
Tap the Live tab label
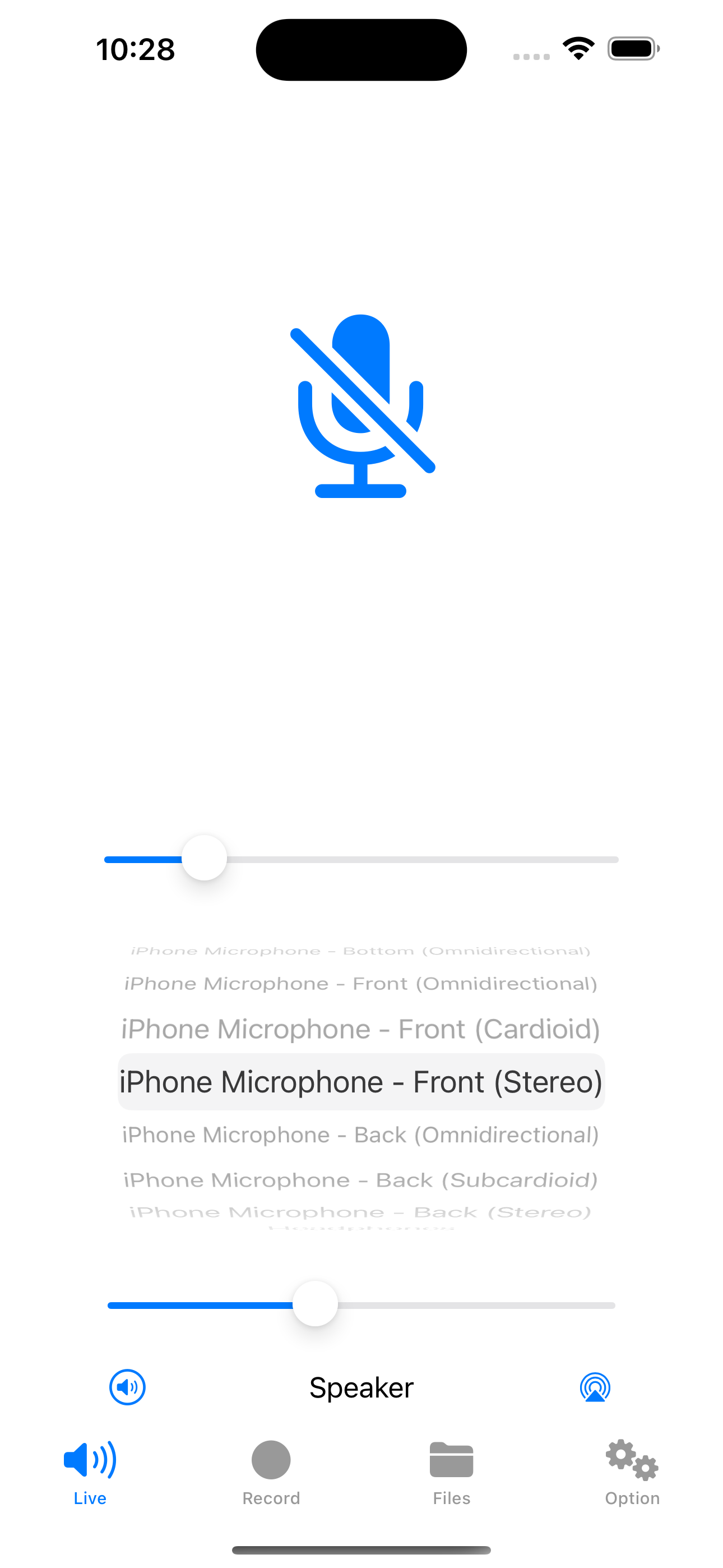pyautogui.click(x=89, y=1498)
